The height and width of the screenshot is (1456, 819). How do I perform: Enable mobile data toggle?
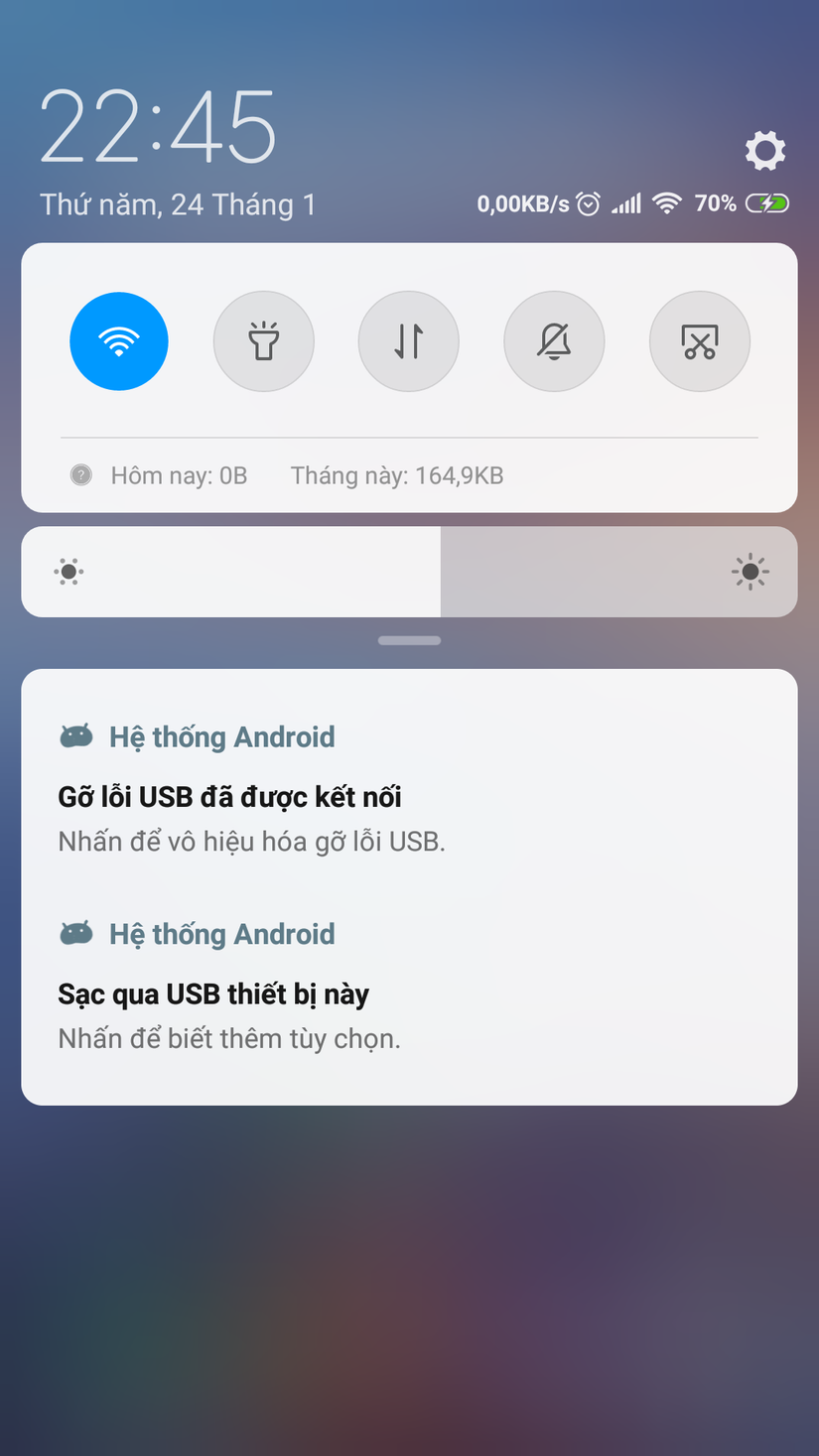point(409,341)
